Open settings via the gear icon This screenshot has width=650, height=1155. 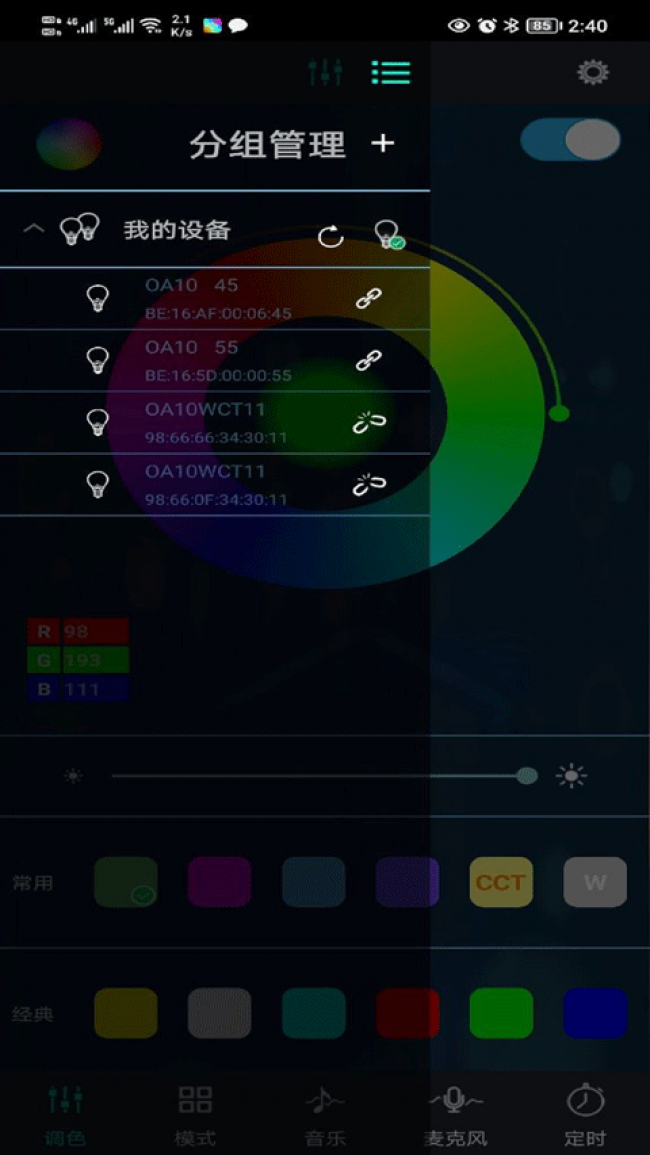(x=592, y=72)
